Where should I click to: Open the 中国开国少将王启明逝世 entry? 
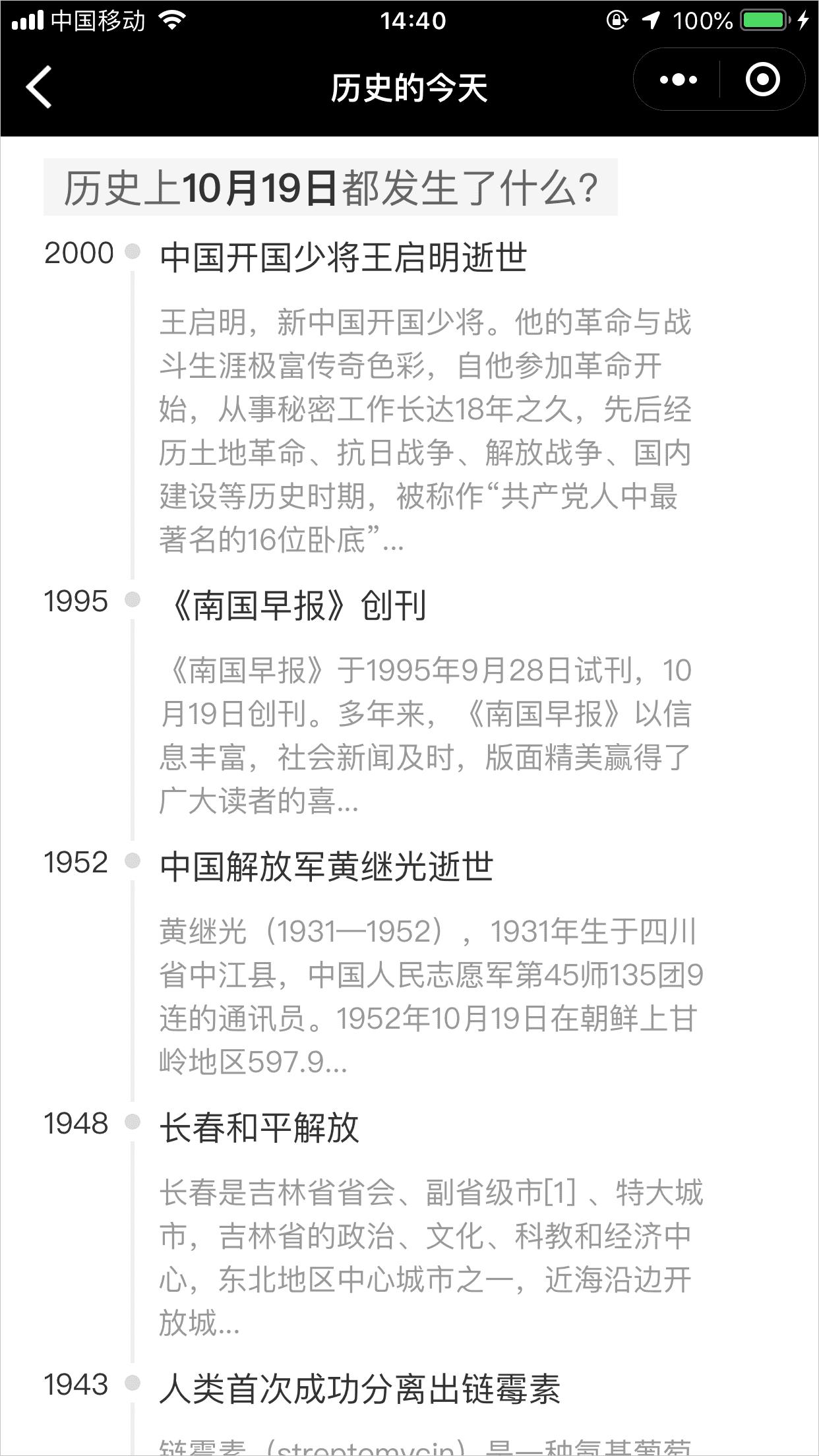(x=345, y=254)
